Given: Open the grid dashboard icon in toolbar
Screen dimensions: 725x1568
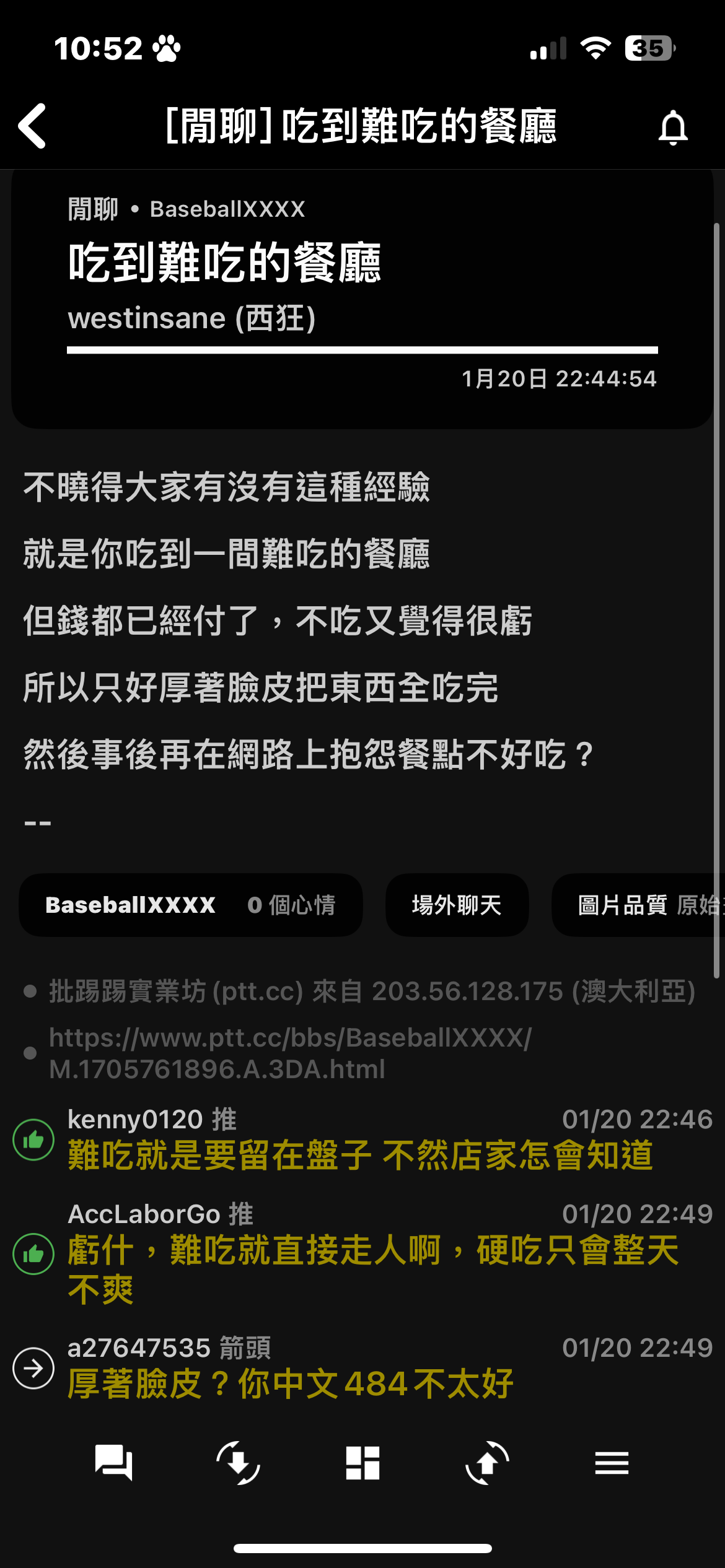Looking at the screenshot, I should (x=362, y=1463).
